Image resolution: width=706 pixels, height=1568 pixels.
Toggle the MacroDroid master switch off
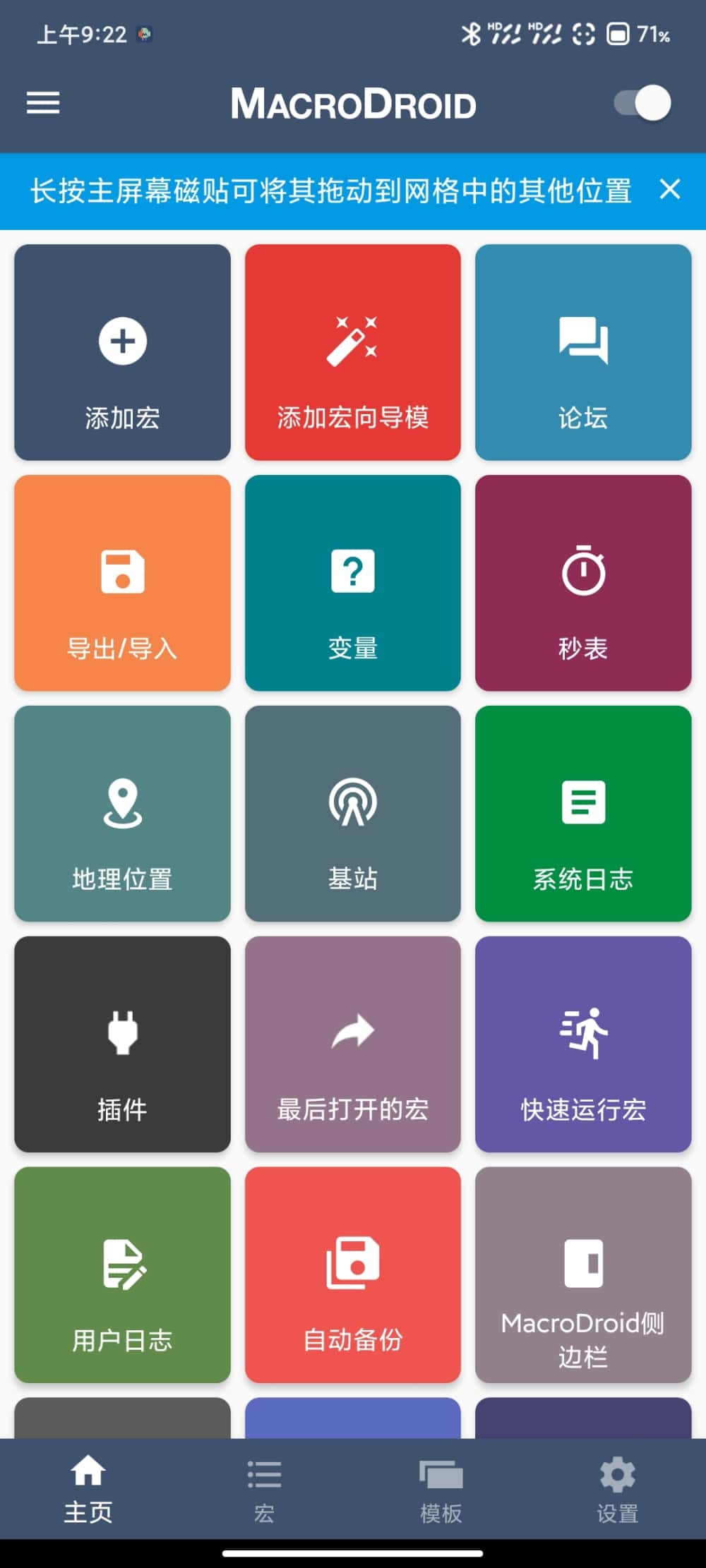(641, 103)
